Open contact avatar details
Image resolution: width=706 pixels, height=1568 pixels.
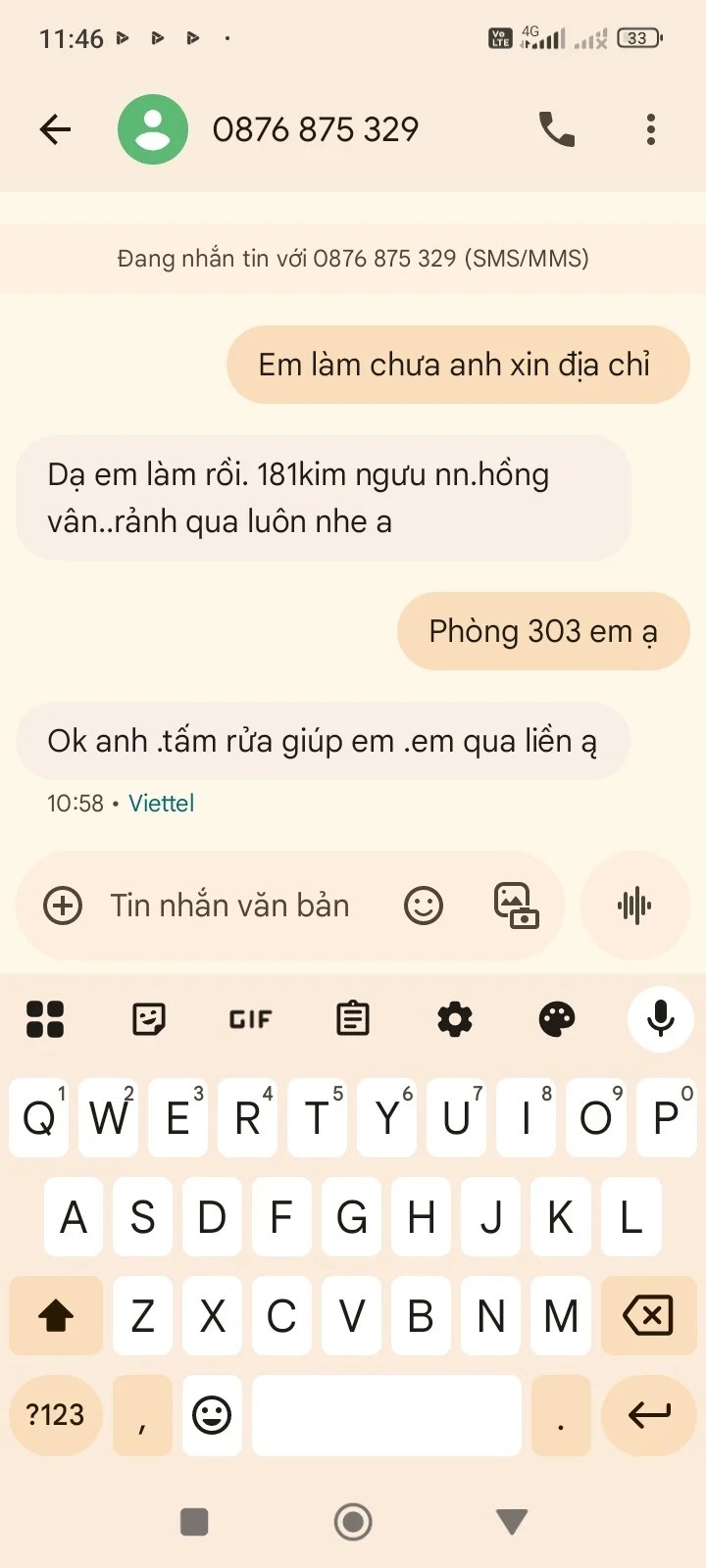point(153,129)
